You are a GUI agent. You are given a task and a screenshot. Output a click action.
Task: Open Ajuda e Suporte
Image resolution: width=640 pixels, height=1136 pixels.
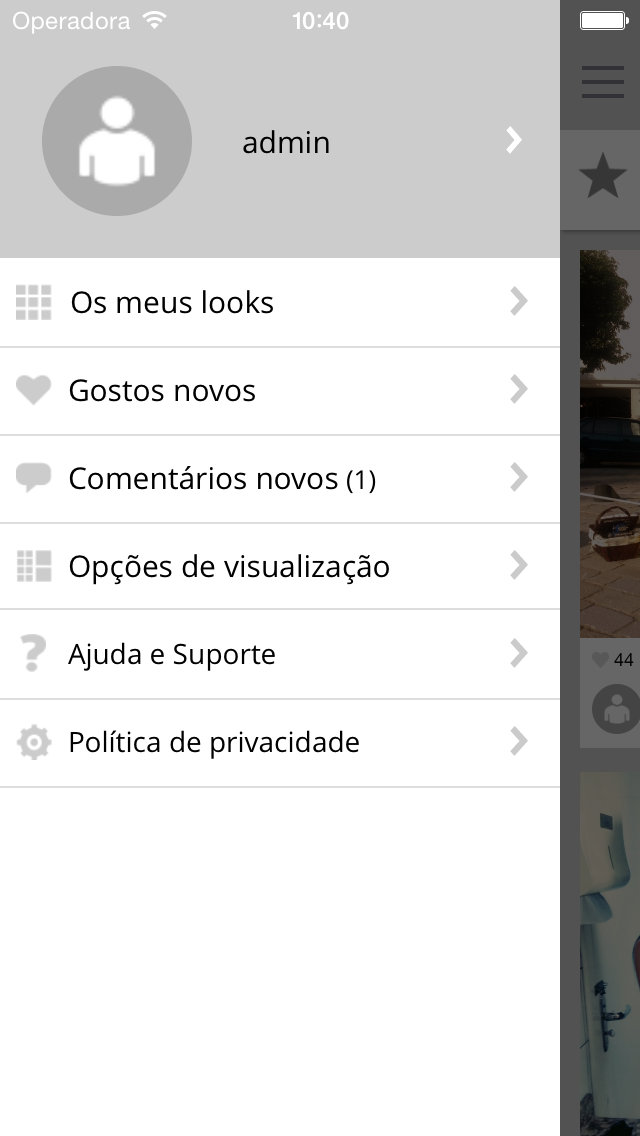pos(280,654)
